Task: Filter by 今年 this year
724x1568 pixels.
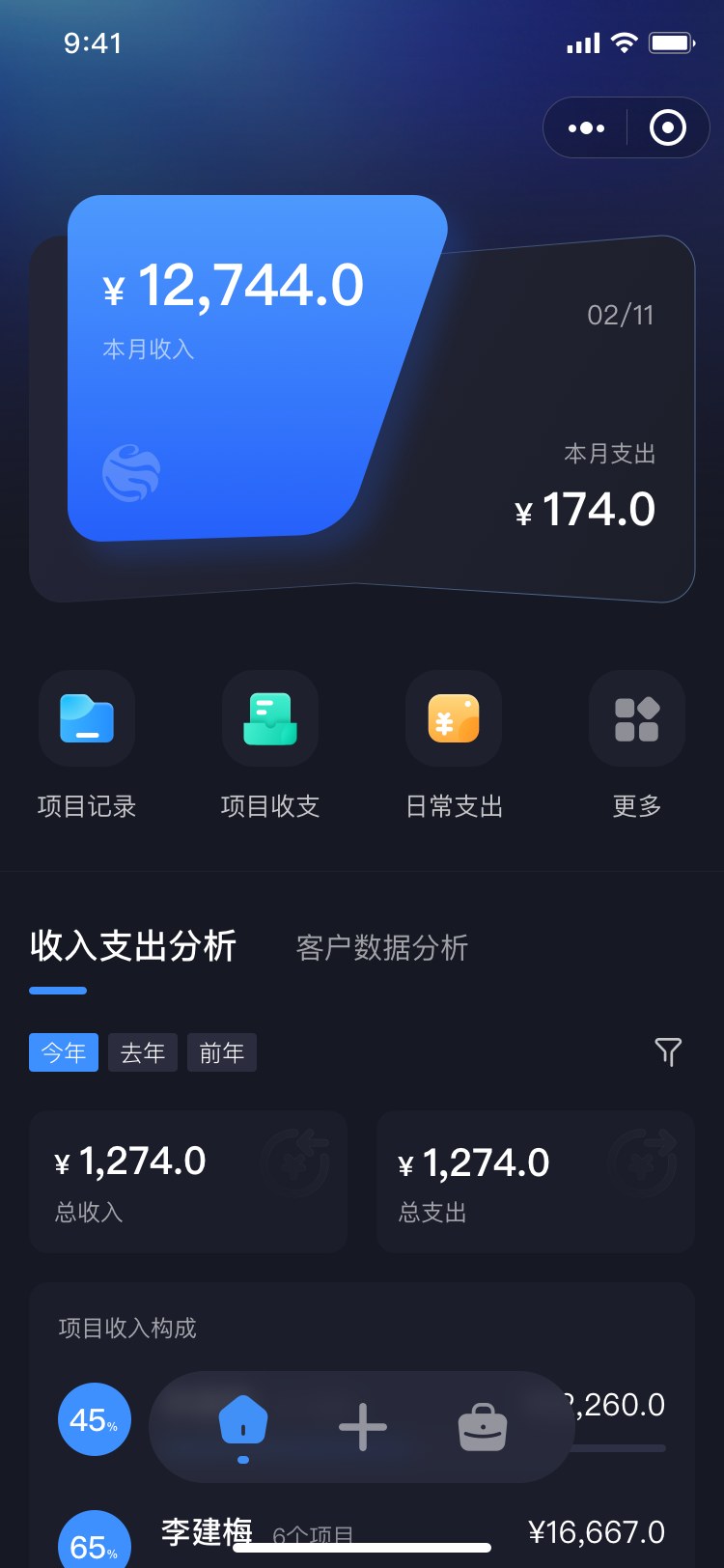Action: pos(64,1052)
